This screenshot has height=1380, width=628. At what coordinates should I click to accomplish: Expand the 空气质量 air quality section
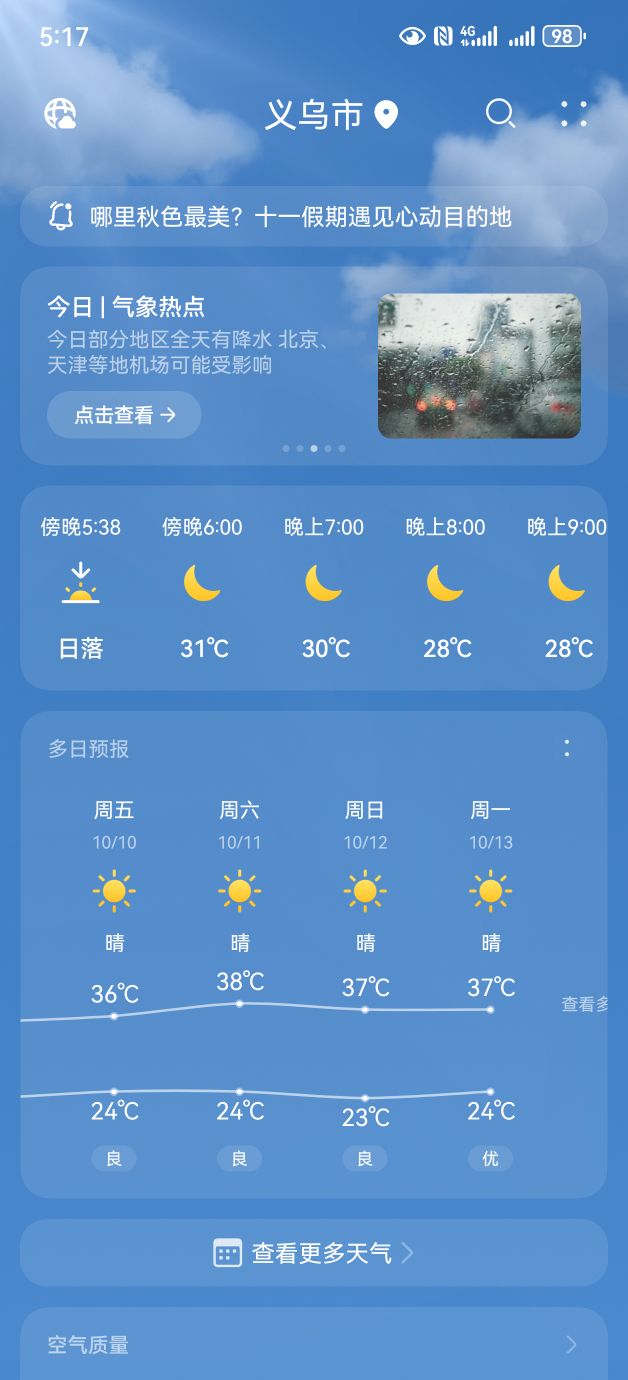coord(314,1345)
